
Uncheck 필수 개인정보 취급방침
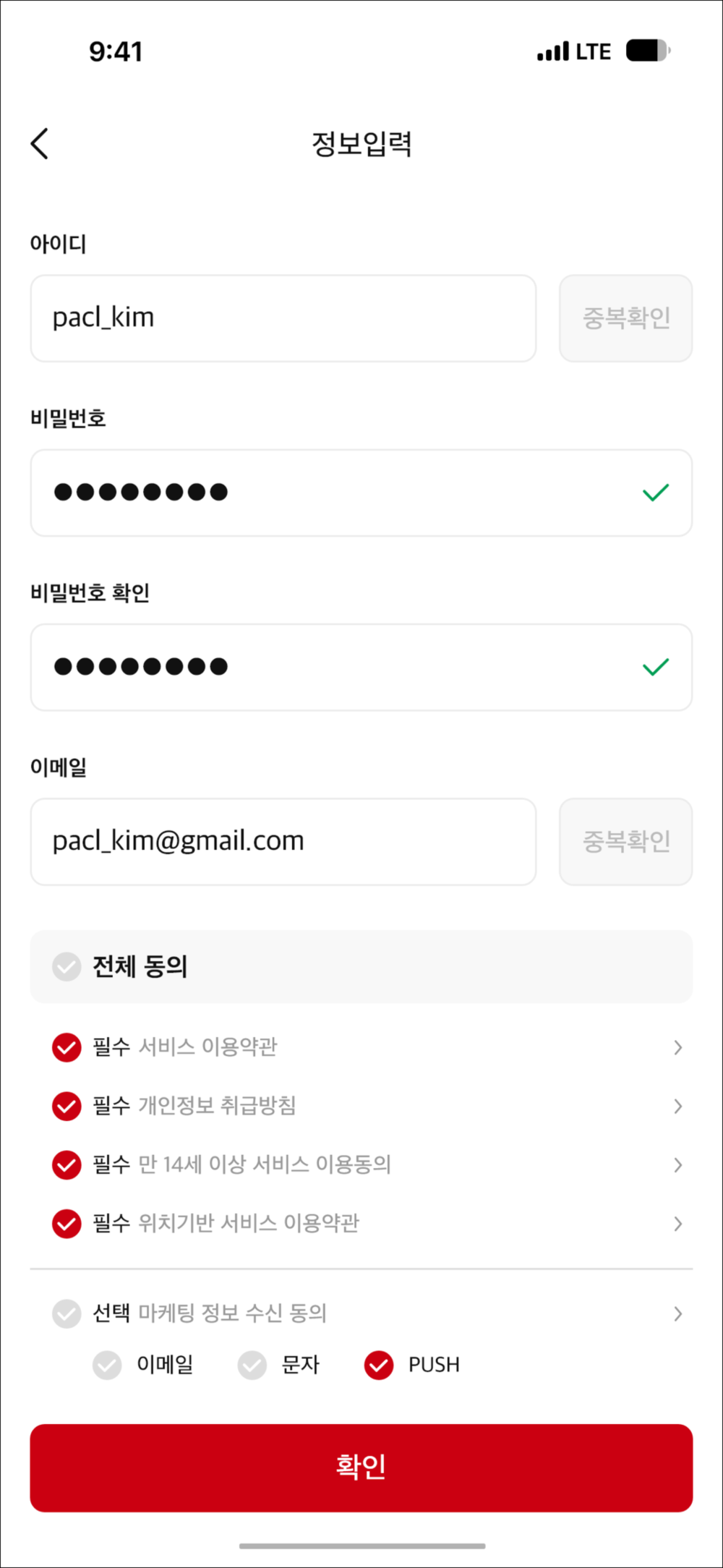click(67, 1106)
